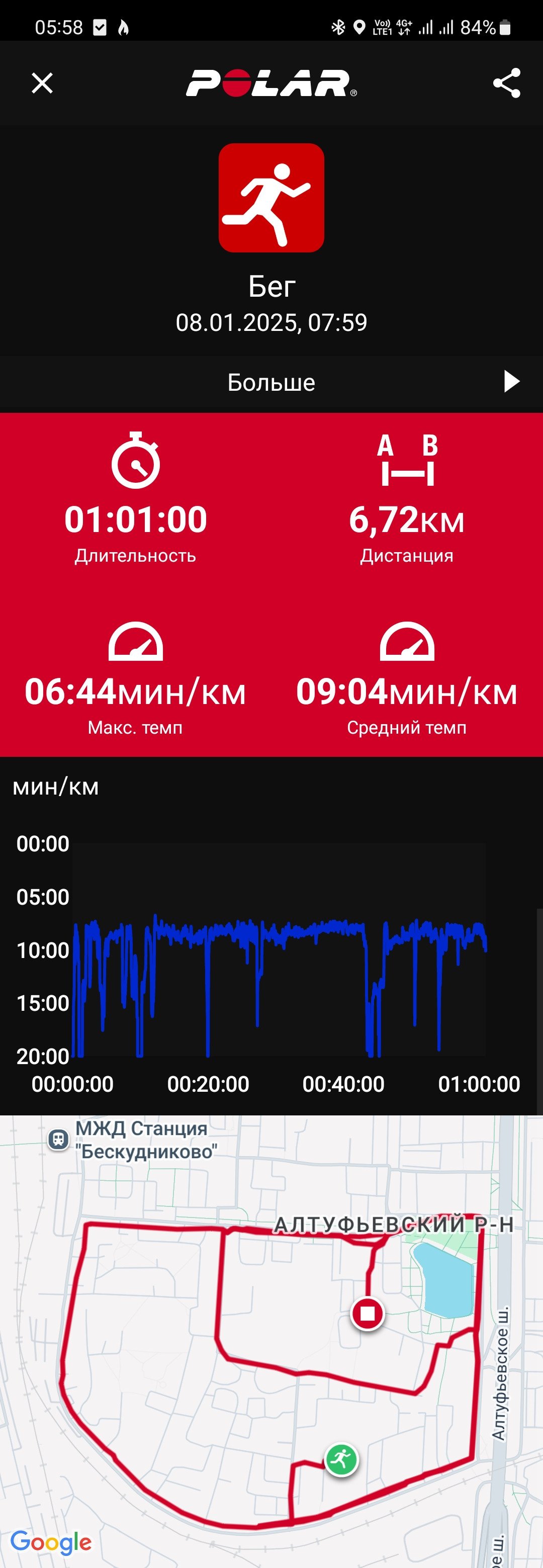Expand the Больше details row
This screenshot has width=543, height=1568.
(x=271, y=382)
